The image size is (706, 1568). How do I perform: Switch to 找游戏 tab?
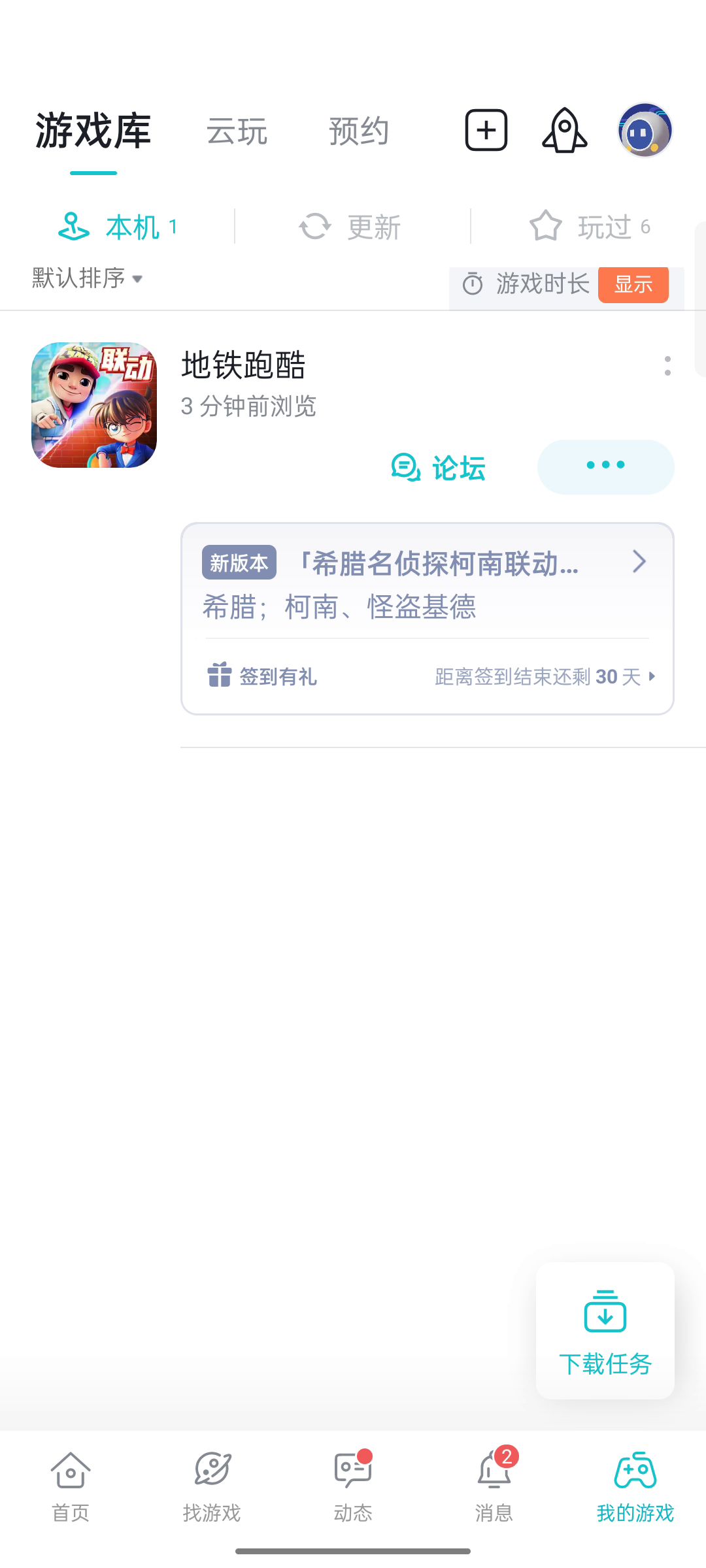tap(212, 1484)
